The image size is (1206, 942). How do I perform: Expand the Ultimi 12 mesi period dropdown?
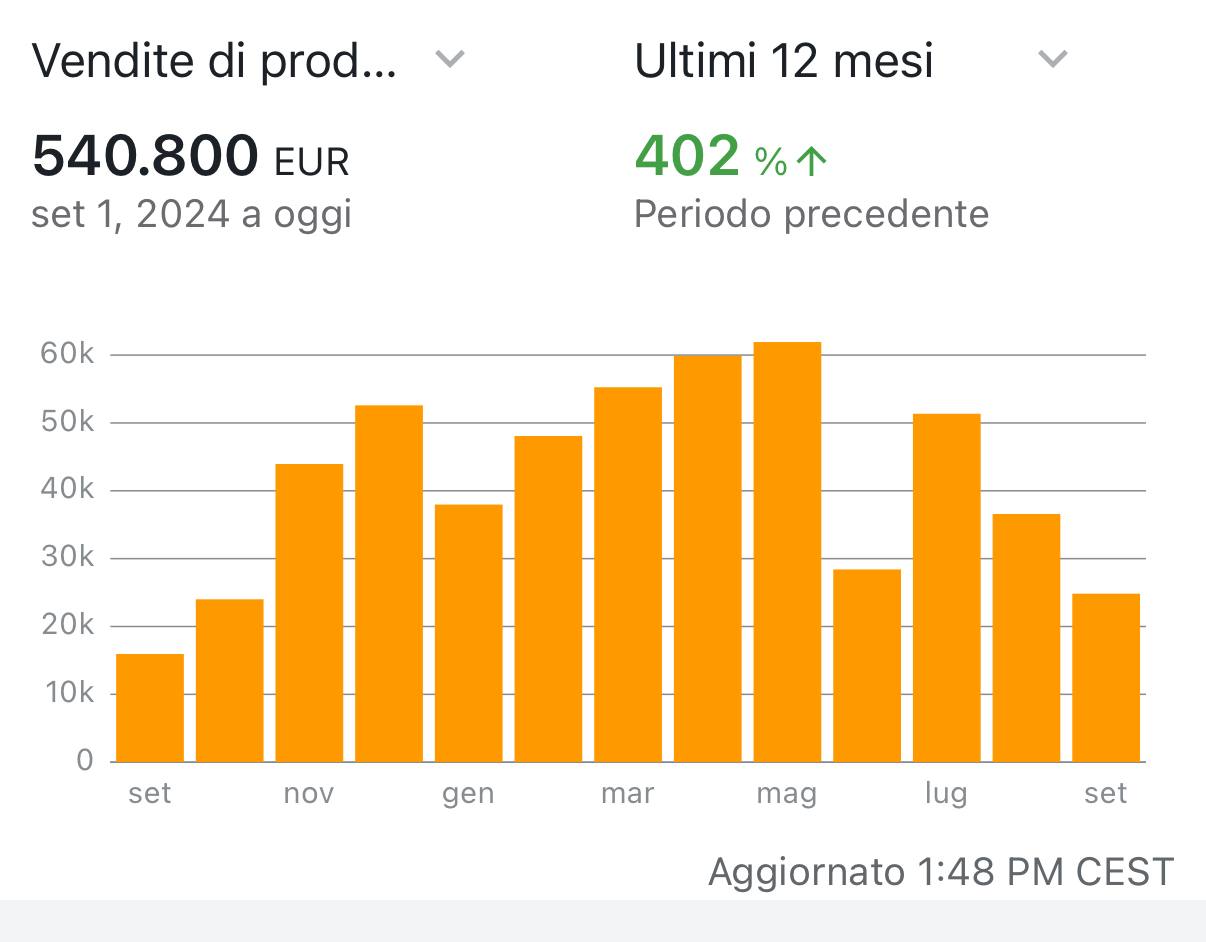click(1052, 60)
